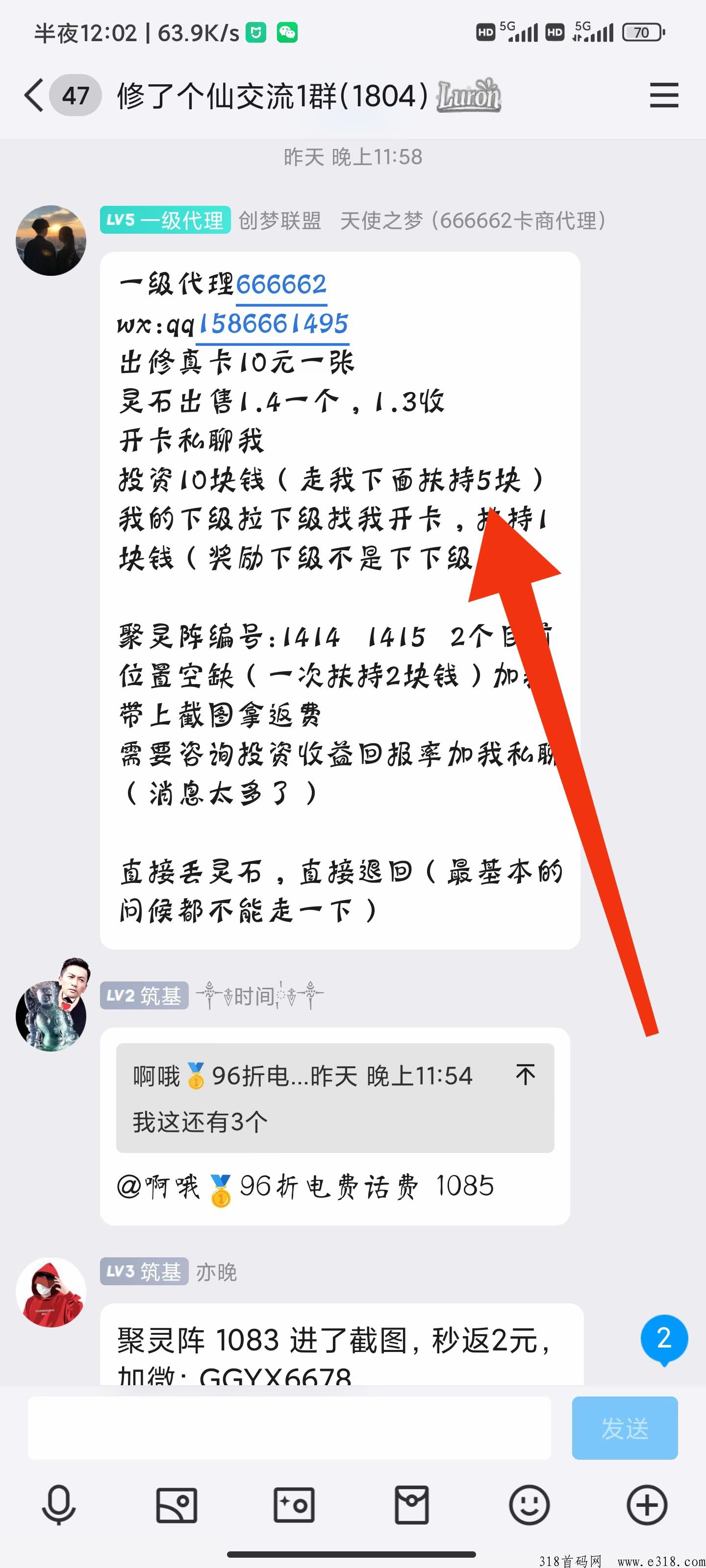
Task: Jump to the quoted message 我这还有3个
Action: [334, 1098]
